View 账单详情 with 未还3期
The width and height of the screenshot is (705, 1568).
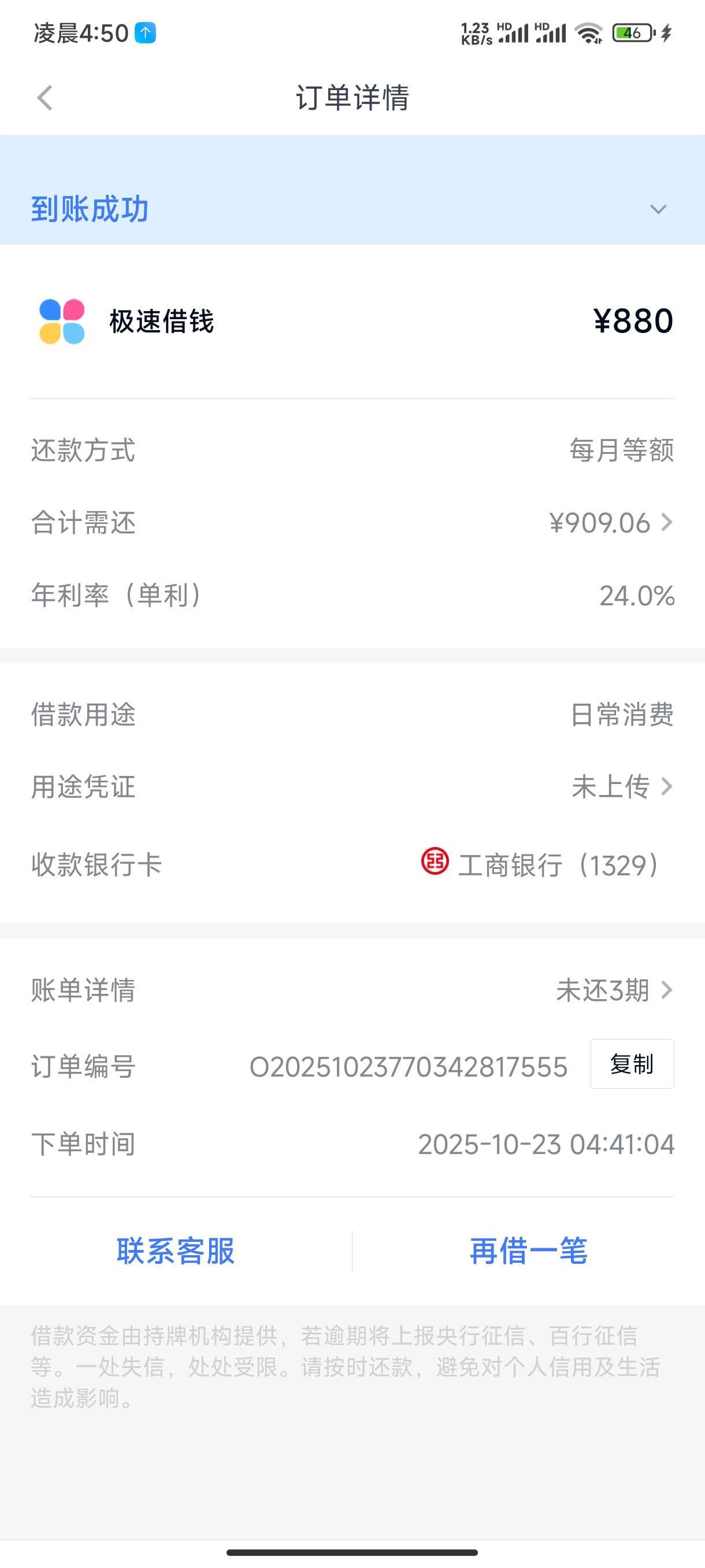point(614,990)
